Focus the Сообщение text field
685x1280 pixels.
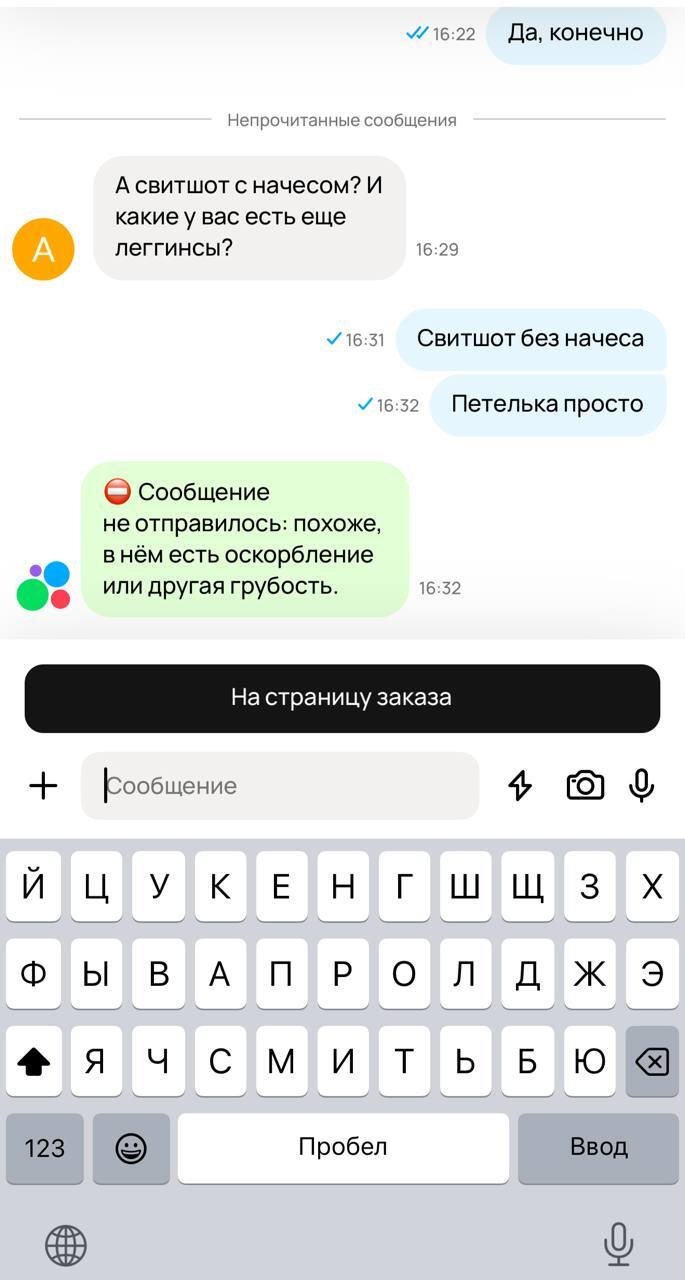280,786
